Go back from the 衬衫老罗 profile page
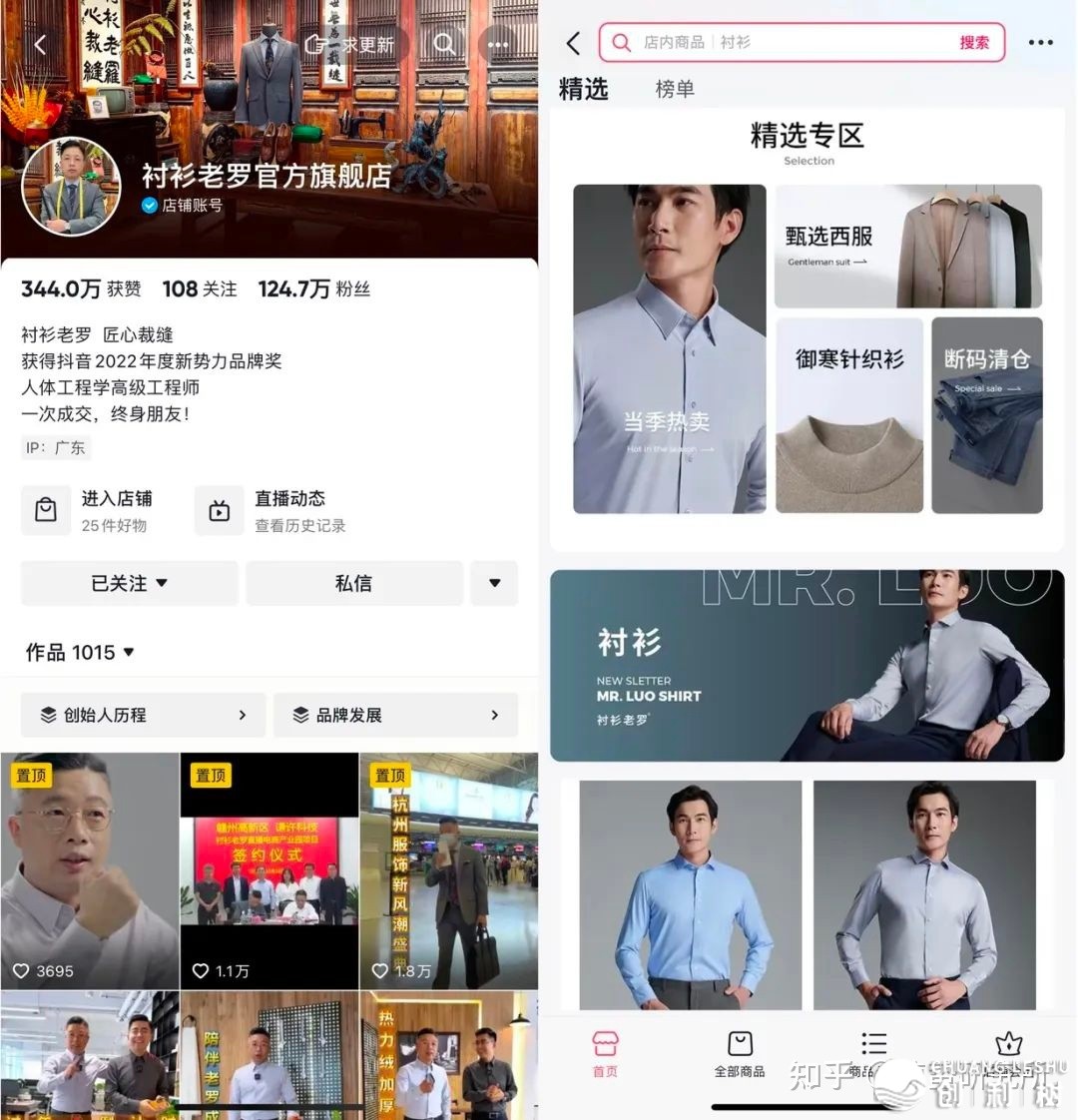The height and width of the screenshot is (1120, 1078). (x=41, y=45)
